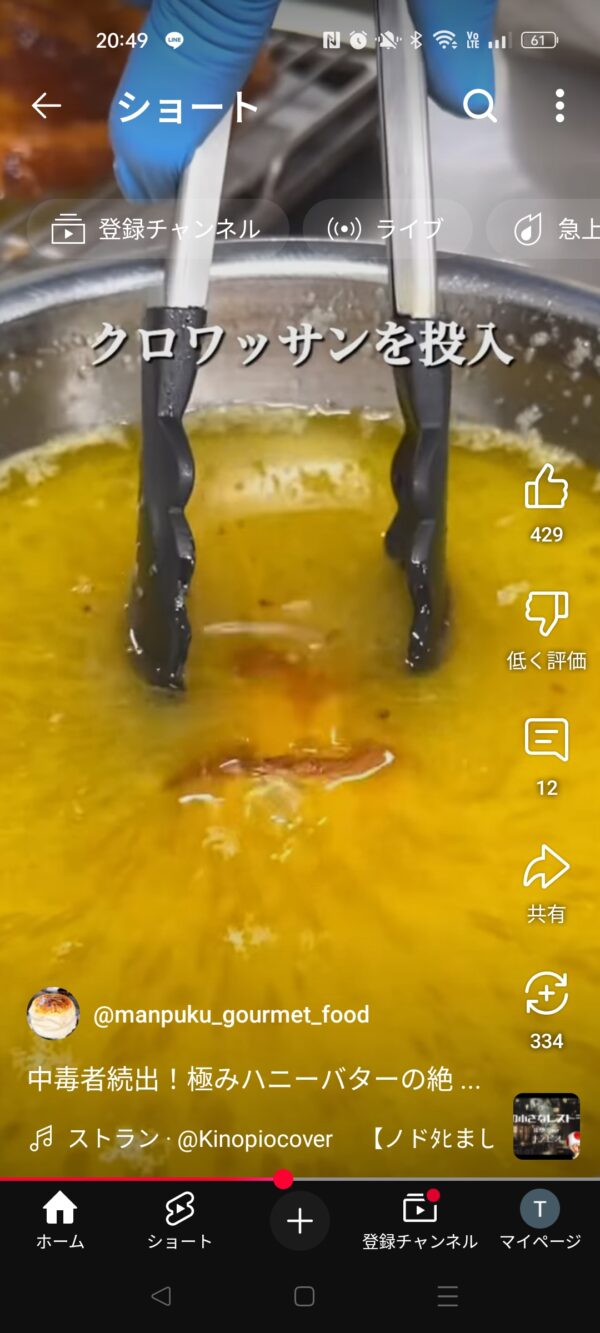Share this Short via 共有

[546, 869]
